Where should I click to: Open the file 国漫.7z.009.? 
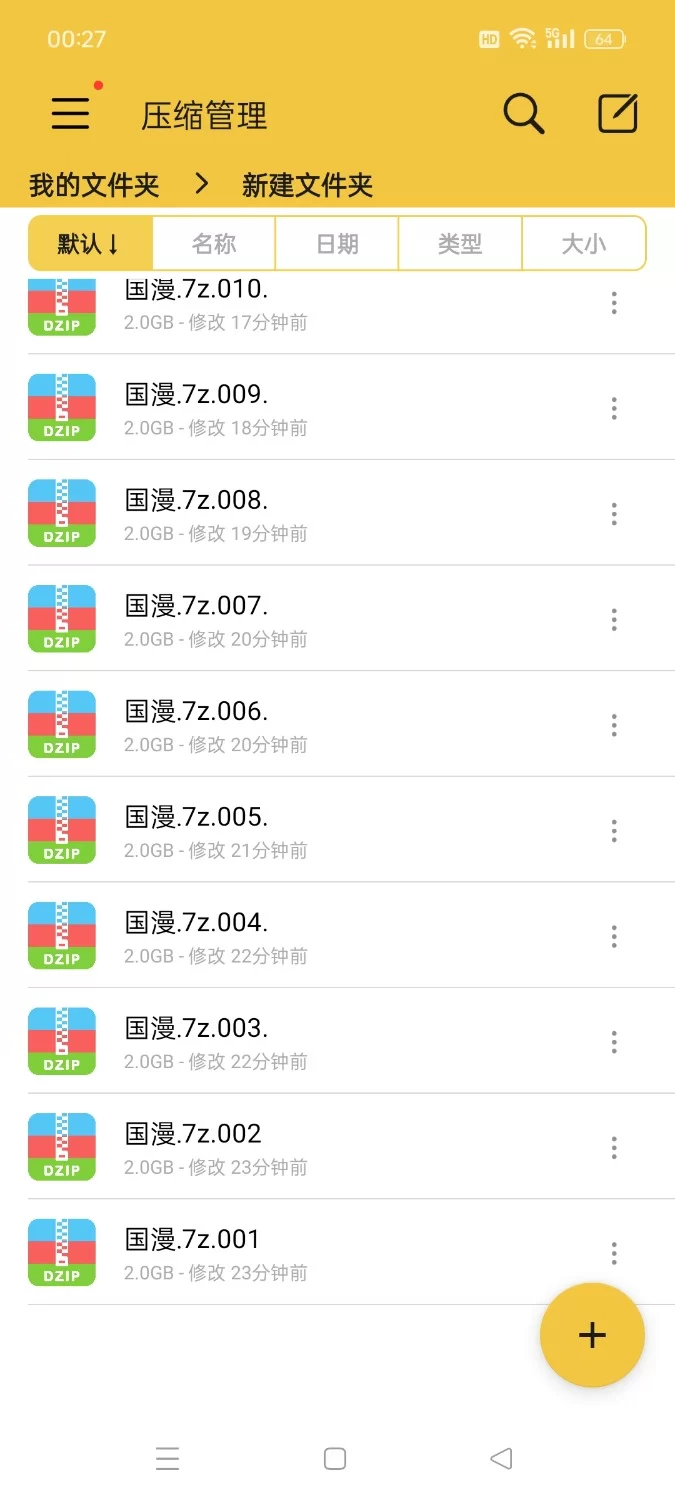196,395
